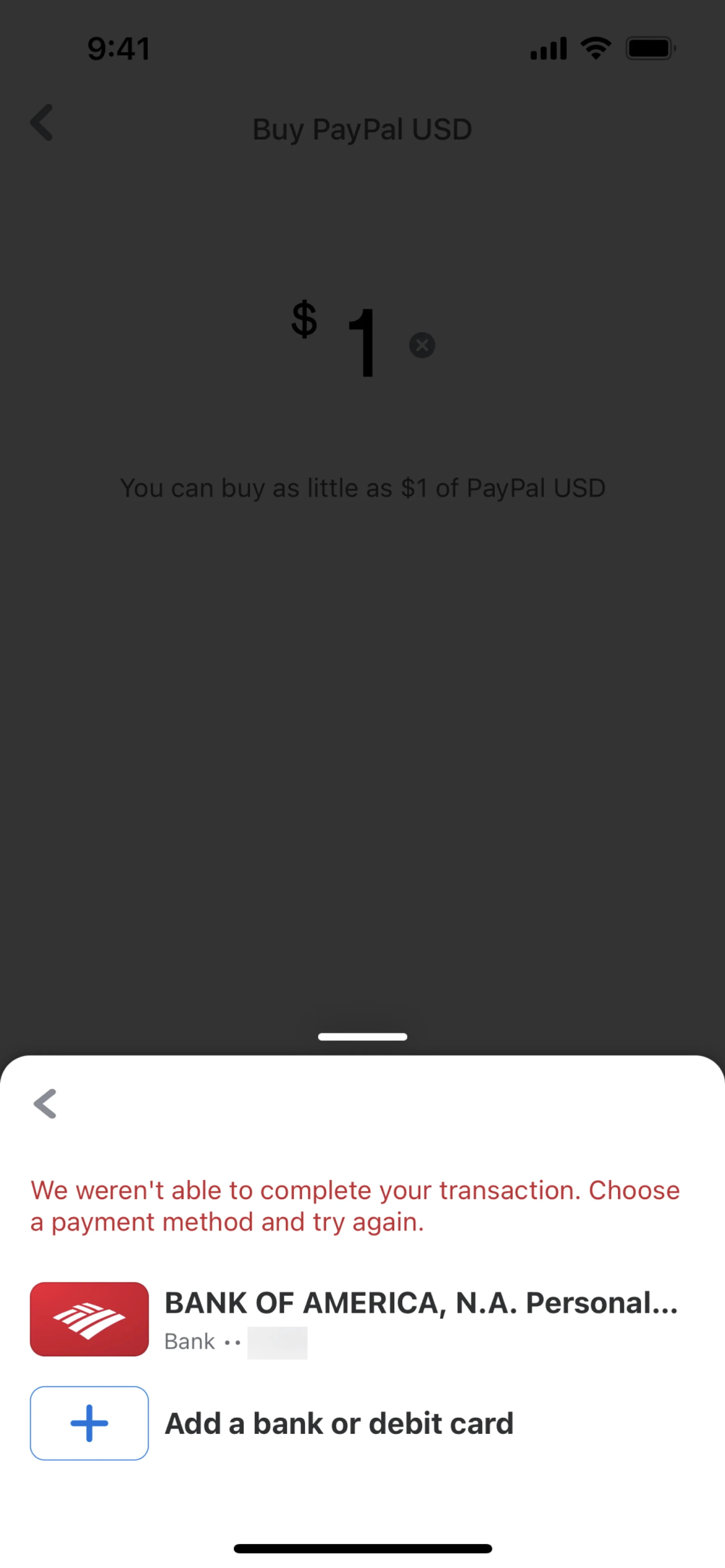Go back from the payment method sheet
The width and height of the screenshot is (725, 1568).
click(x=45, y=1103)
